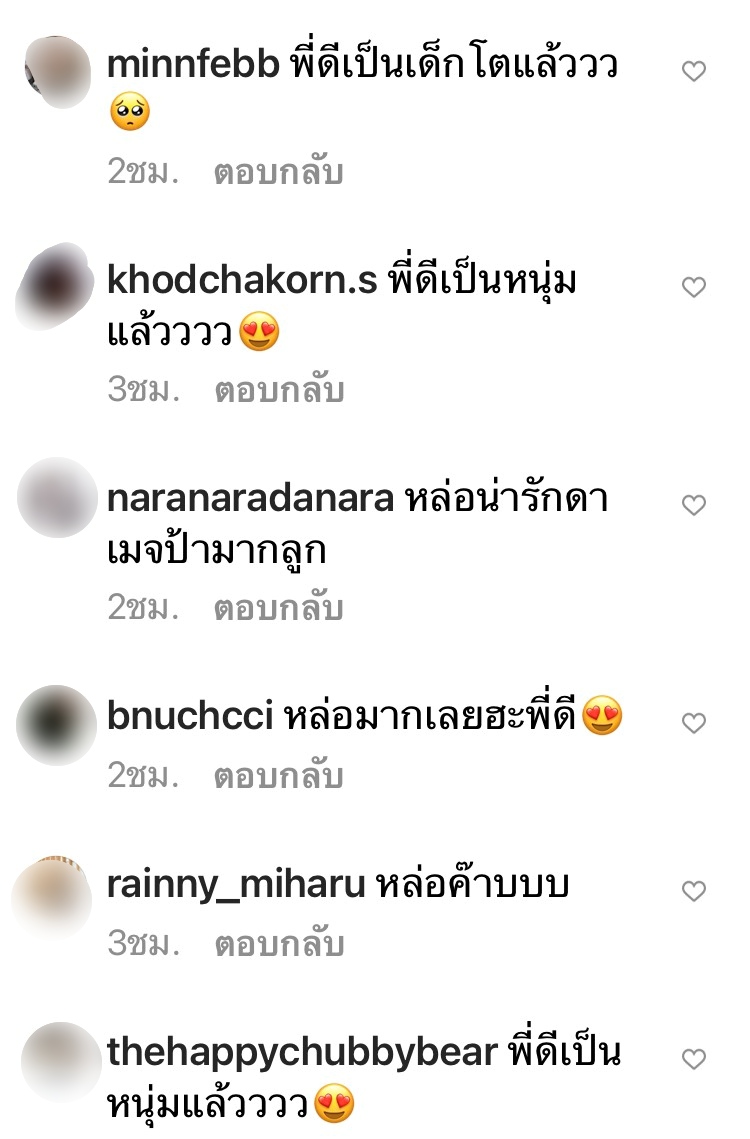Reply to khodchakorn.s's comment
The width and height of the screenshot is (750, 1139).
[278, 390]
